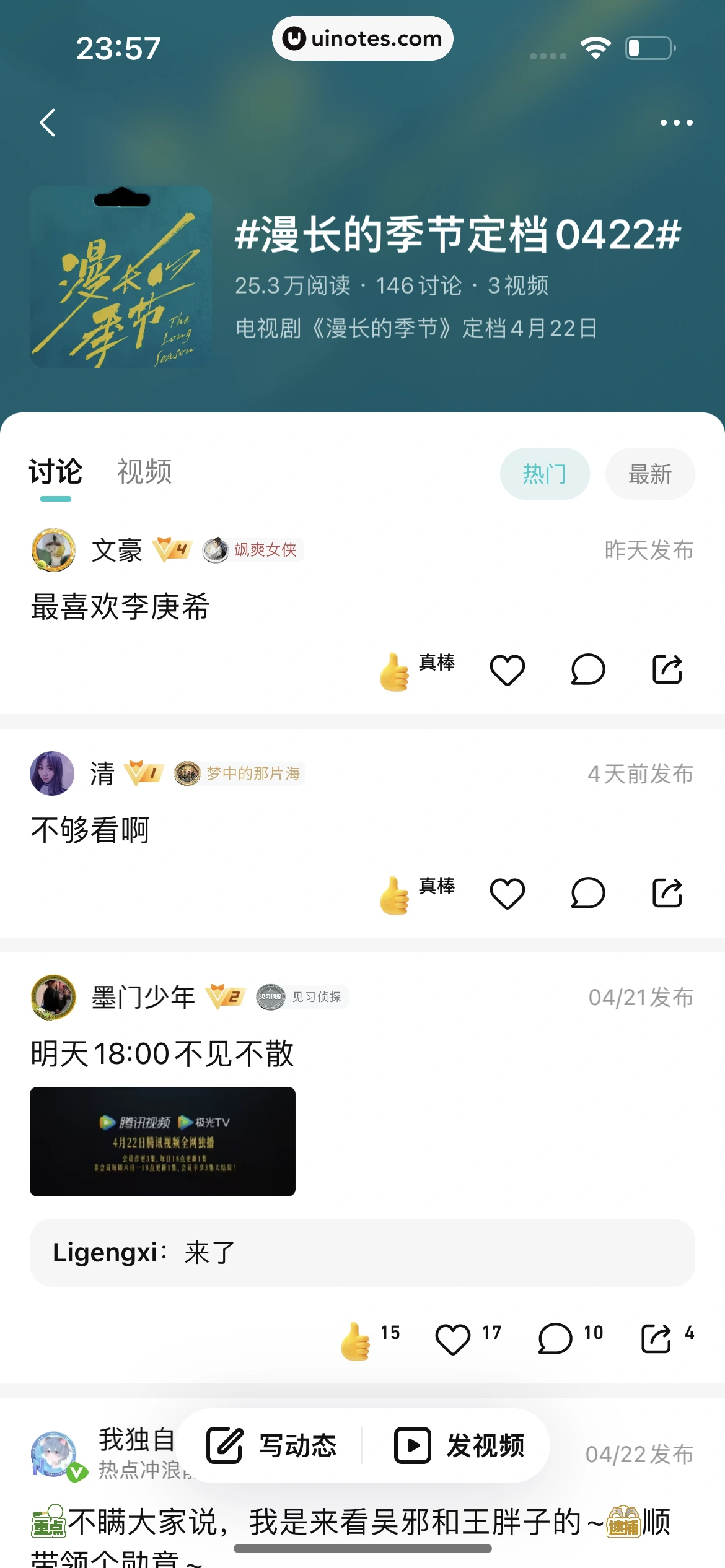Go back using the top-left arrow

click(x=48, y=123)
